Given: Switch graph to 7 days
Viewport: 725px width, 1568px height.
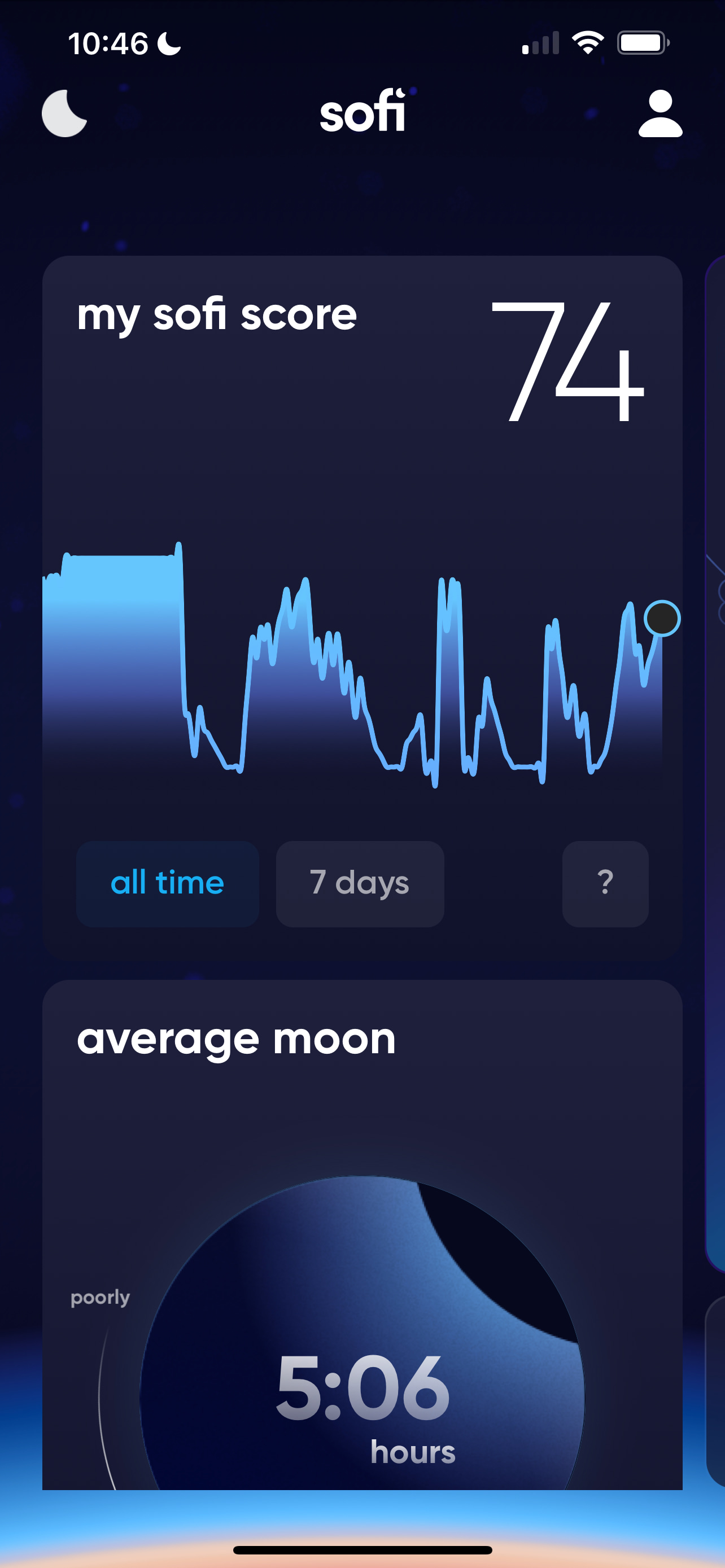Looking at the screenshot, I should [360, 883].
